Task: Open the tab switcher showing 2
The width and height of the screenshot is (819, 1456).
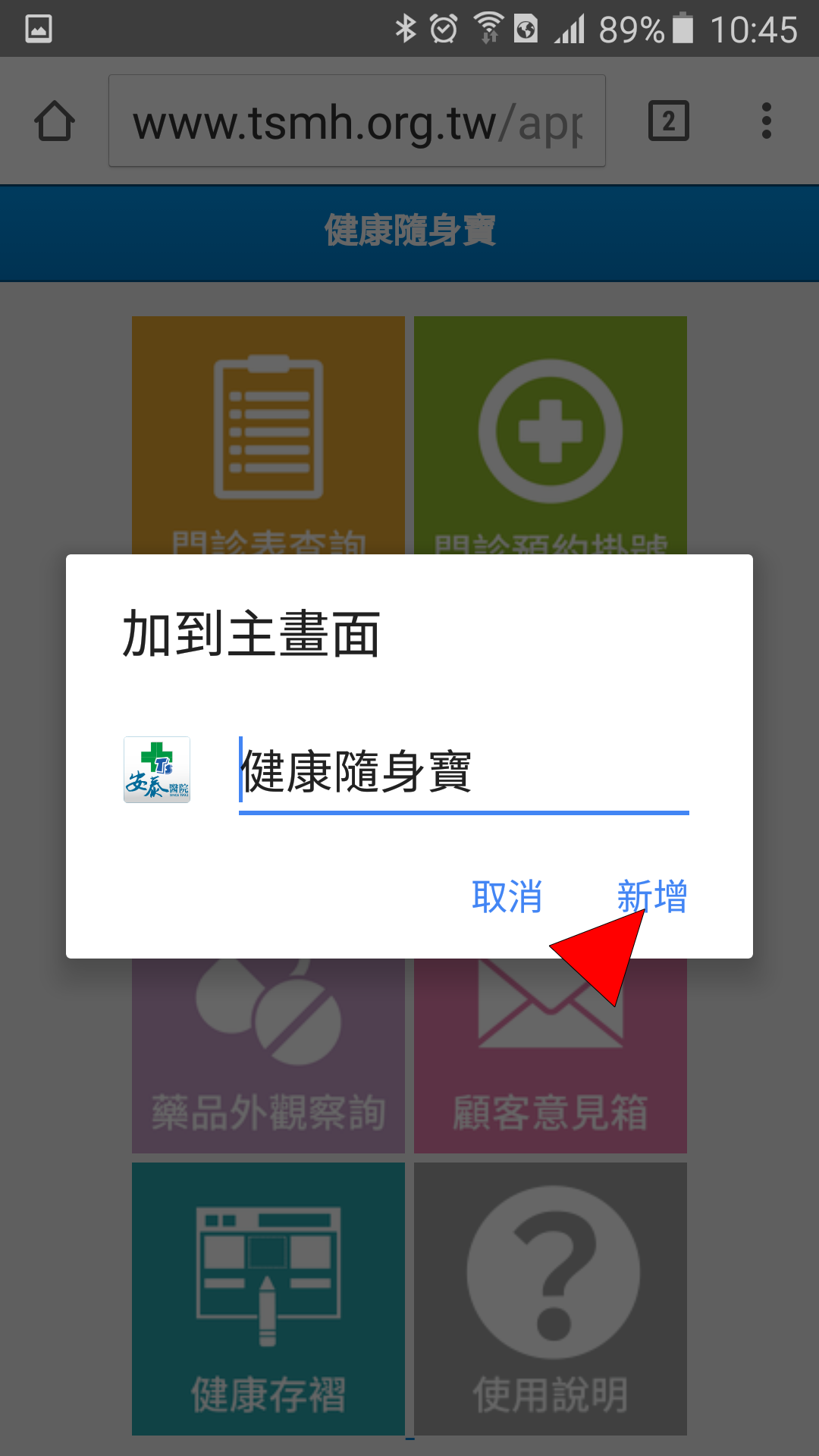Action: click(668, 121)
